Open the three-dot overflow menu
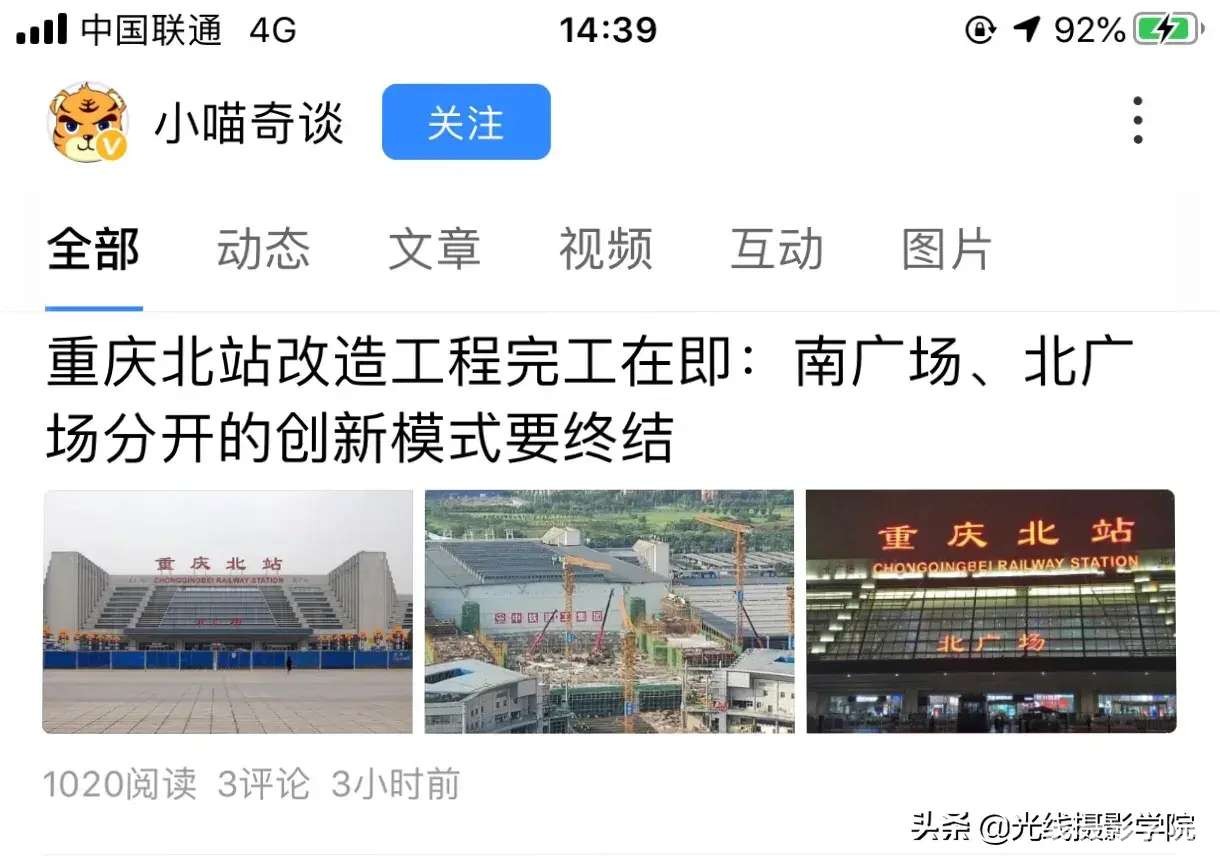 [1138, 121]
